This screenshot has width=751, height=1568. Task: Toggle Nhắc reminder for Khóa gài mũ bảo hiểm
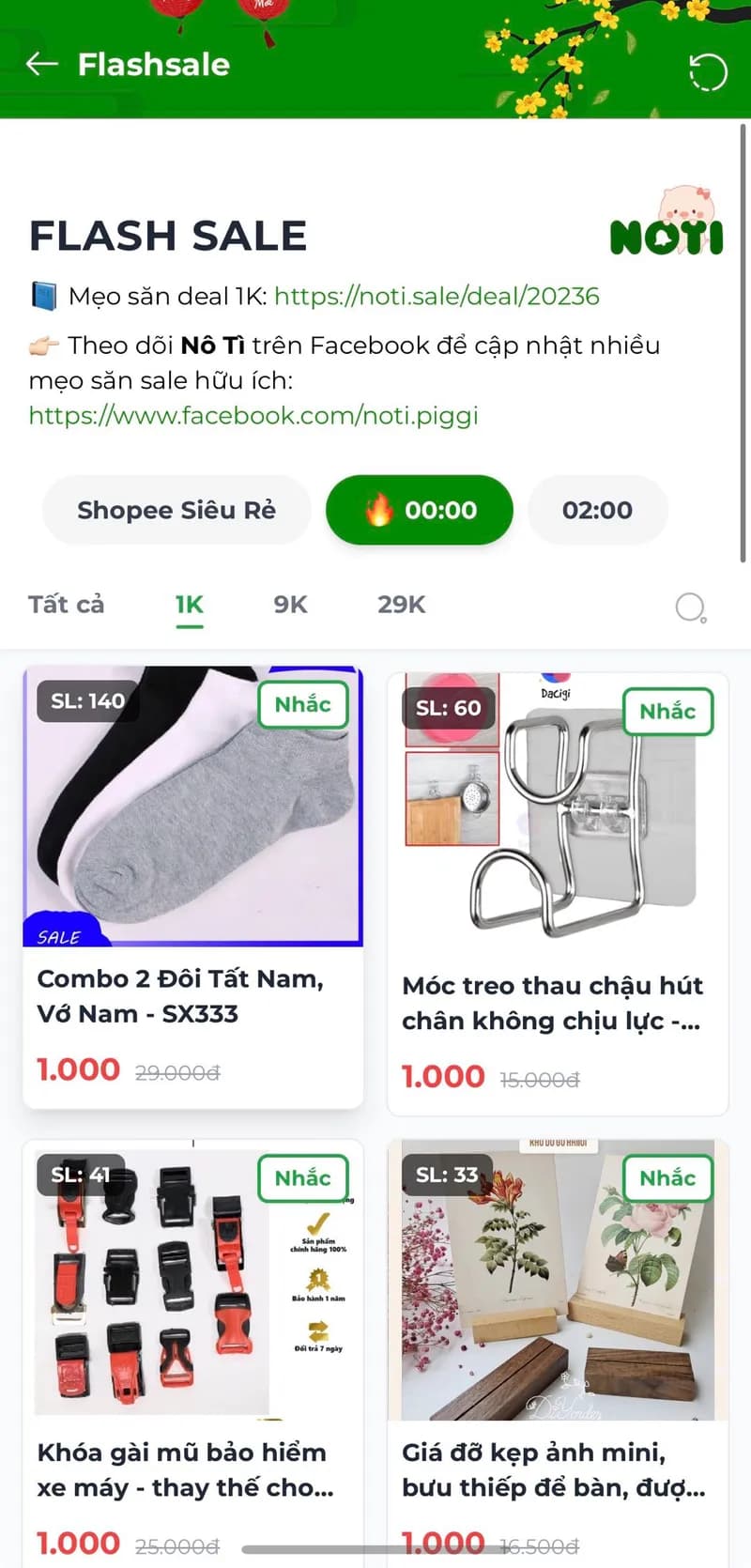(x=302, y=1178)
